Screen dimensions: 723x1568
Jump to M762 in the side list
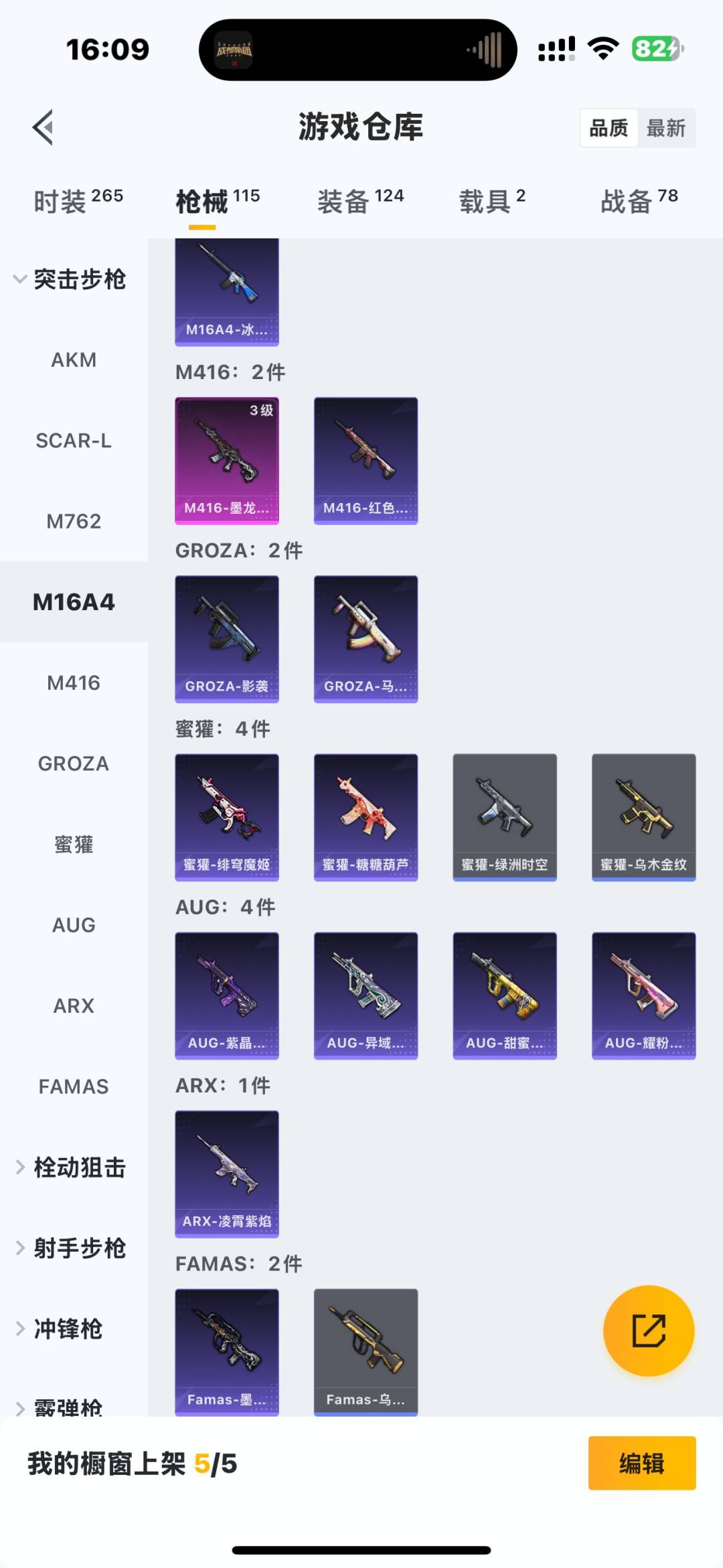point(74,521)
